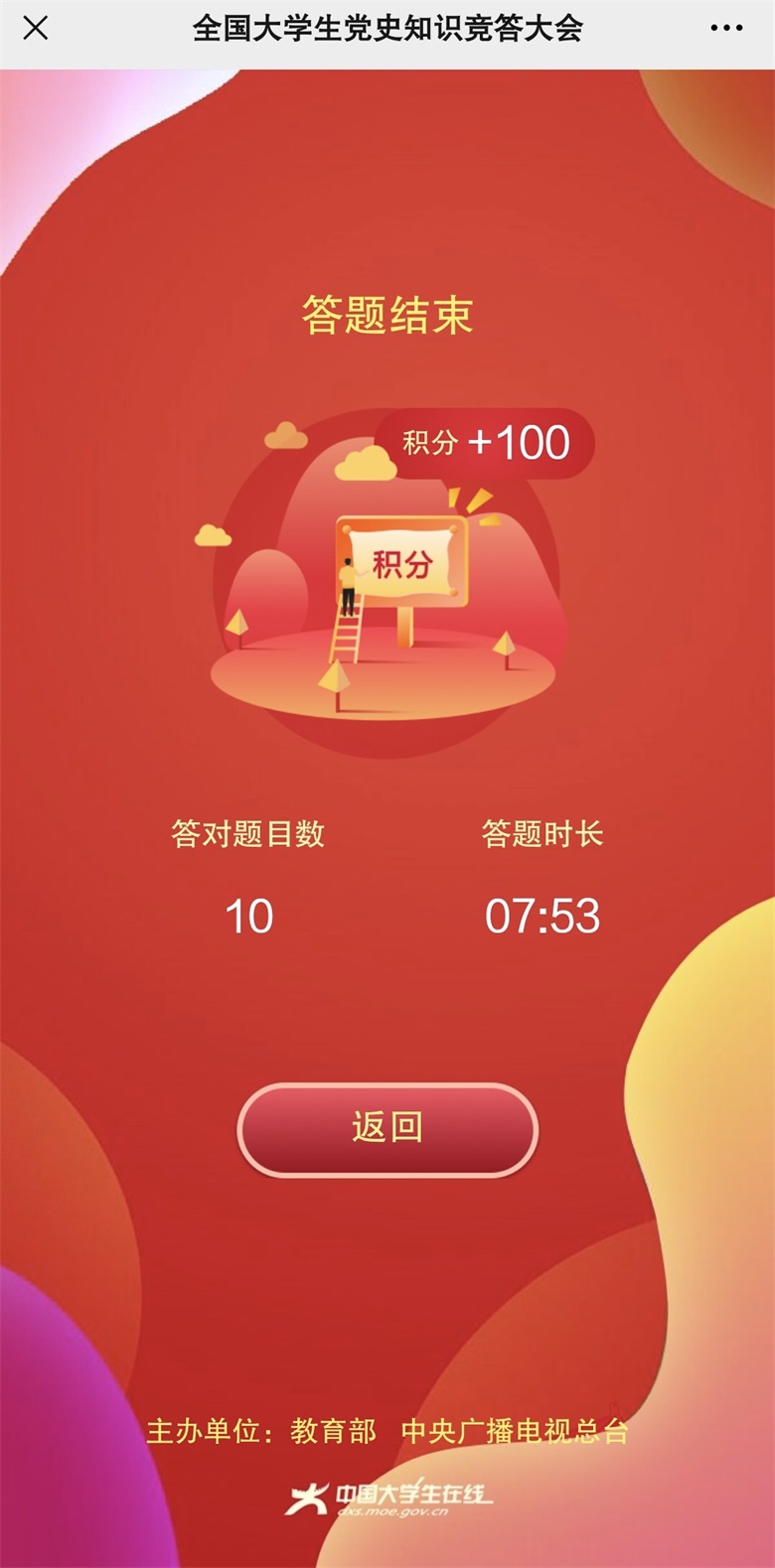Screen dimensions: 775x1568
Task: Close the quiz webpage
Action: 36,28
